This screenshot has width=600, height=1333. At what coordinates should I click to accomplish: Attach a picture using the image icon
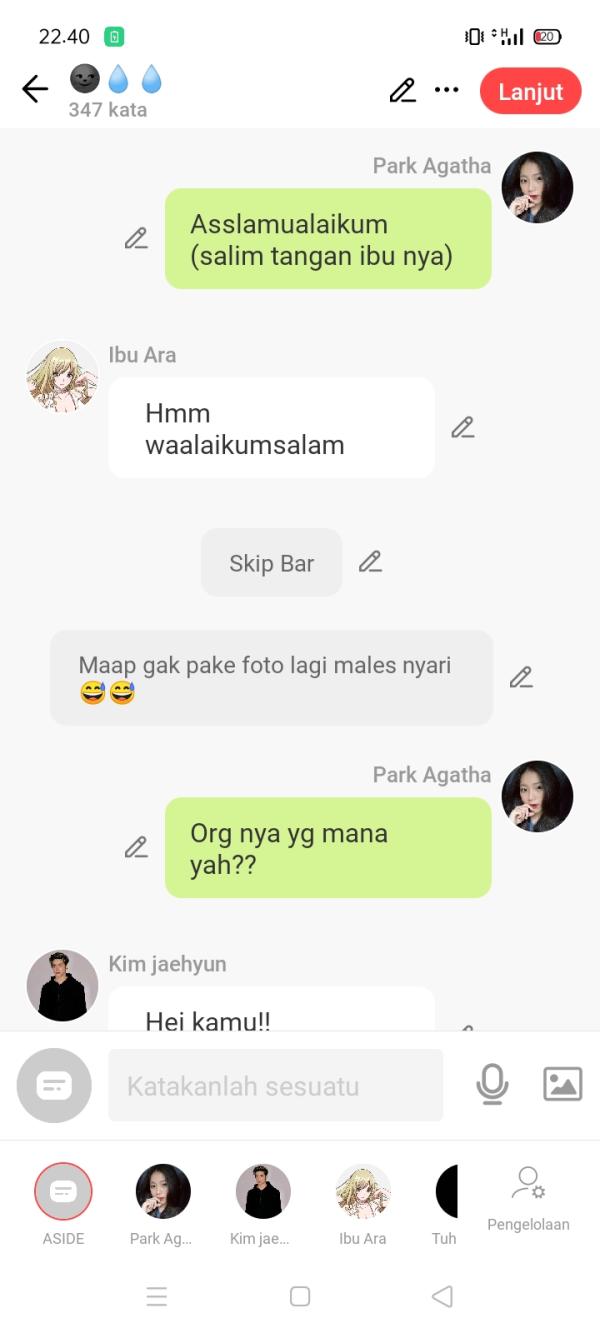[562, 1085]
